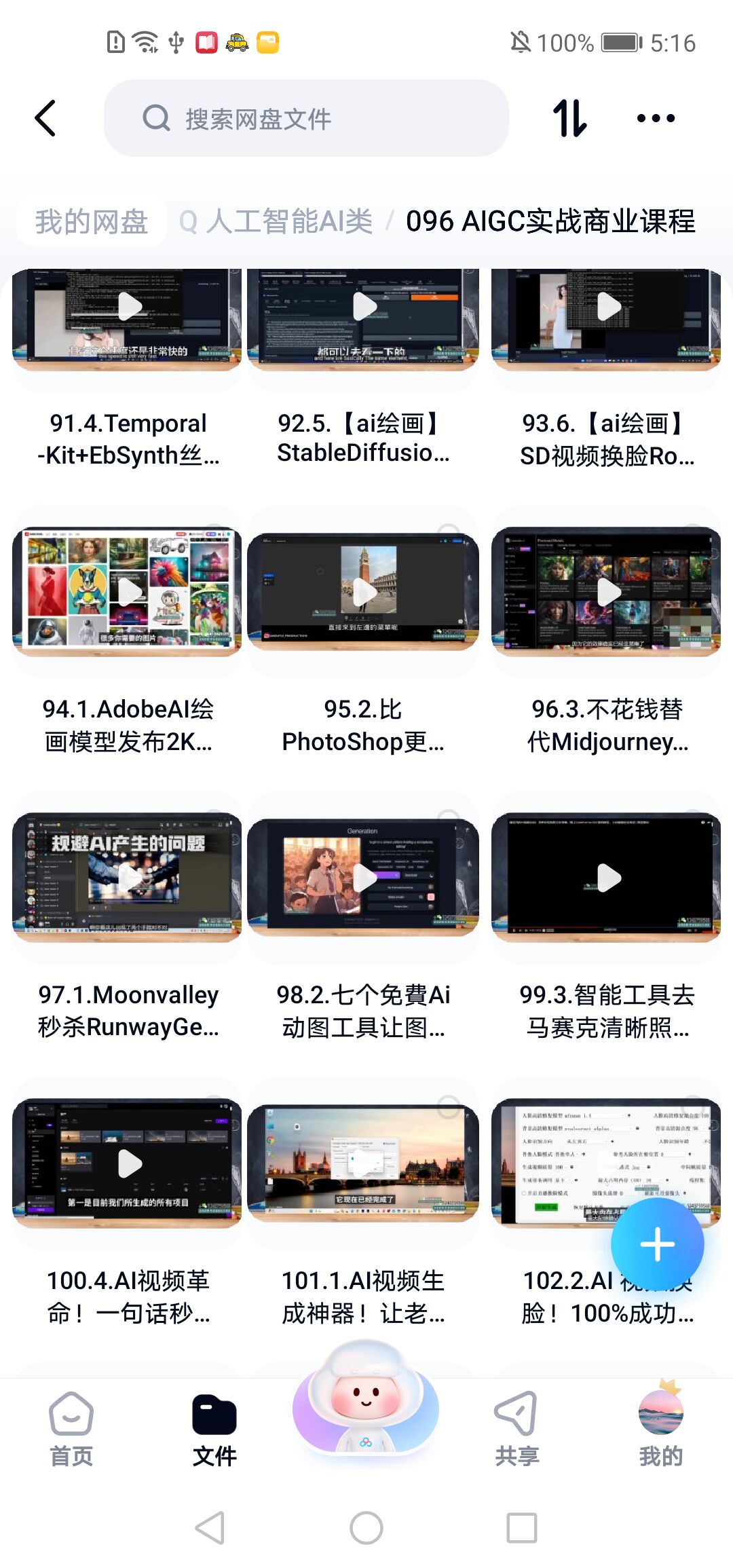This screenshot has width=733, height=1568.
Task: Open video 92.5 ai绘画 StableDiffusion
Action: pos(364,320)
